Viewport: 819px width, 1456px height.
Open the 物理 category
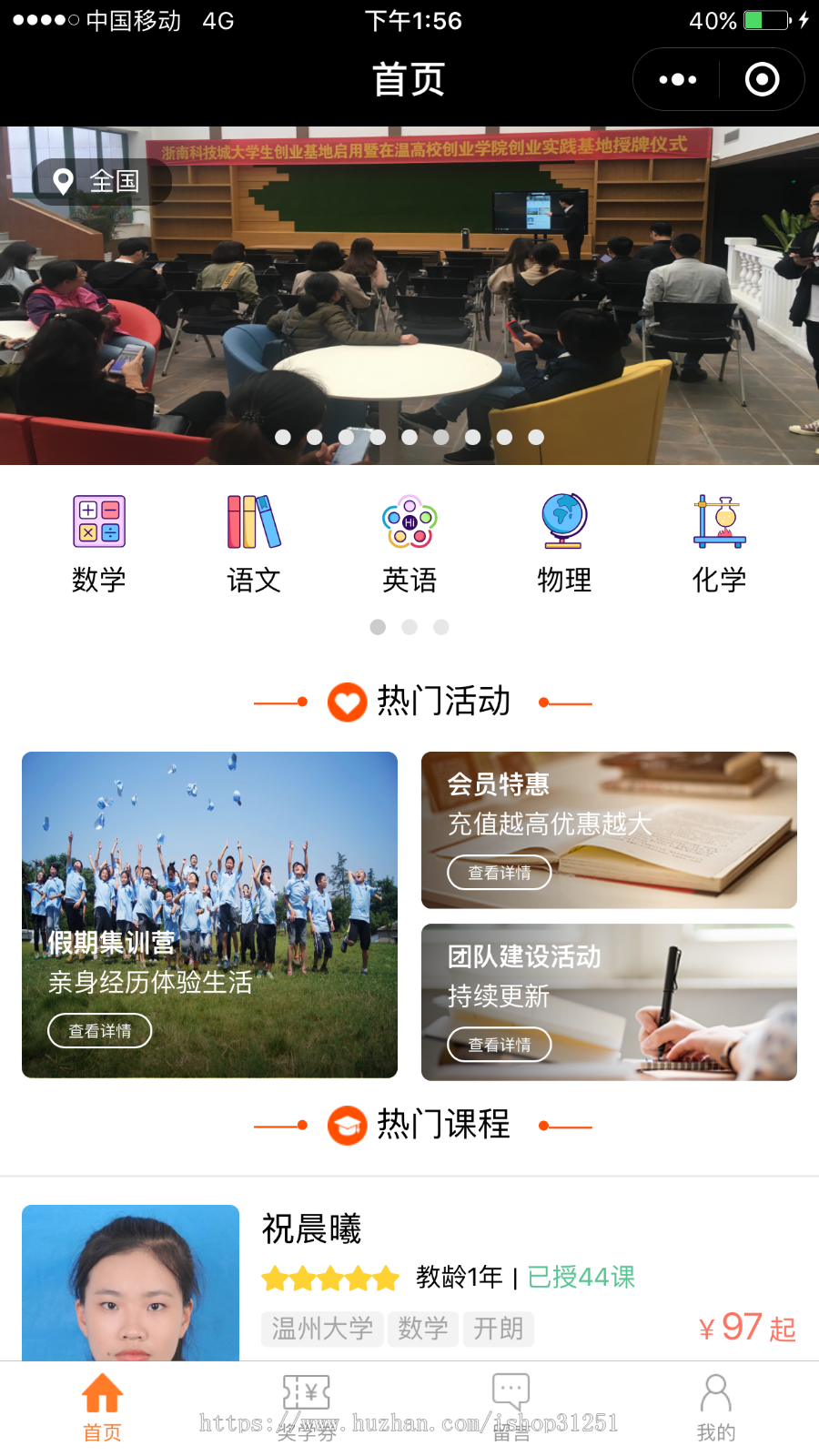pos(564,542)
